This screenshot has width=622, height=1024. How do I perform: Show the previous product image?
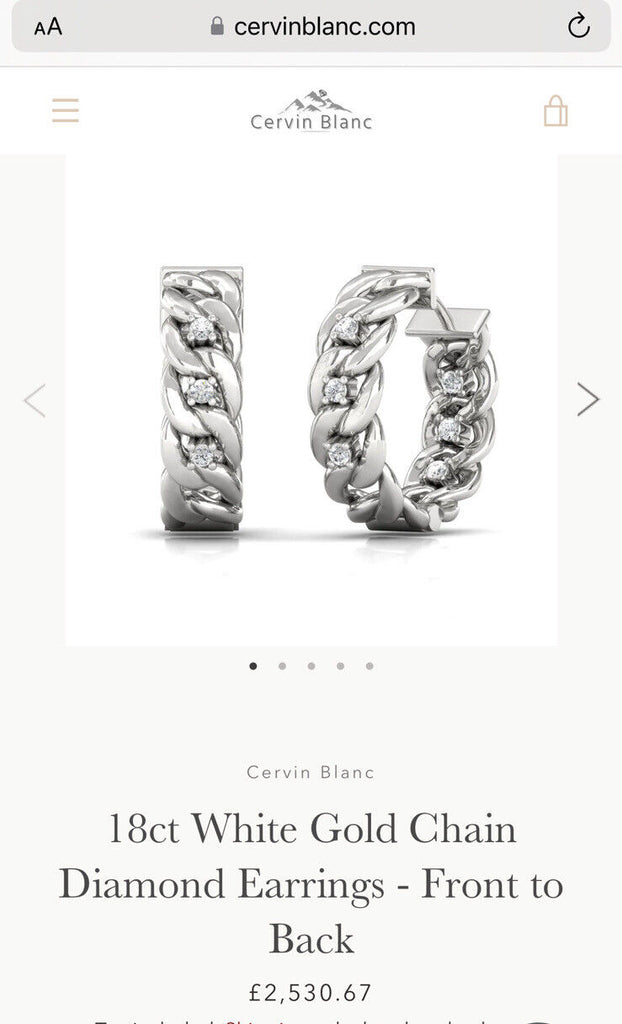(35, 400)
